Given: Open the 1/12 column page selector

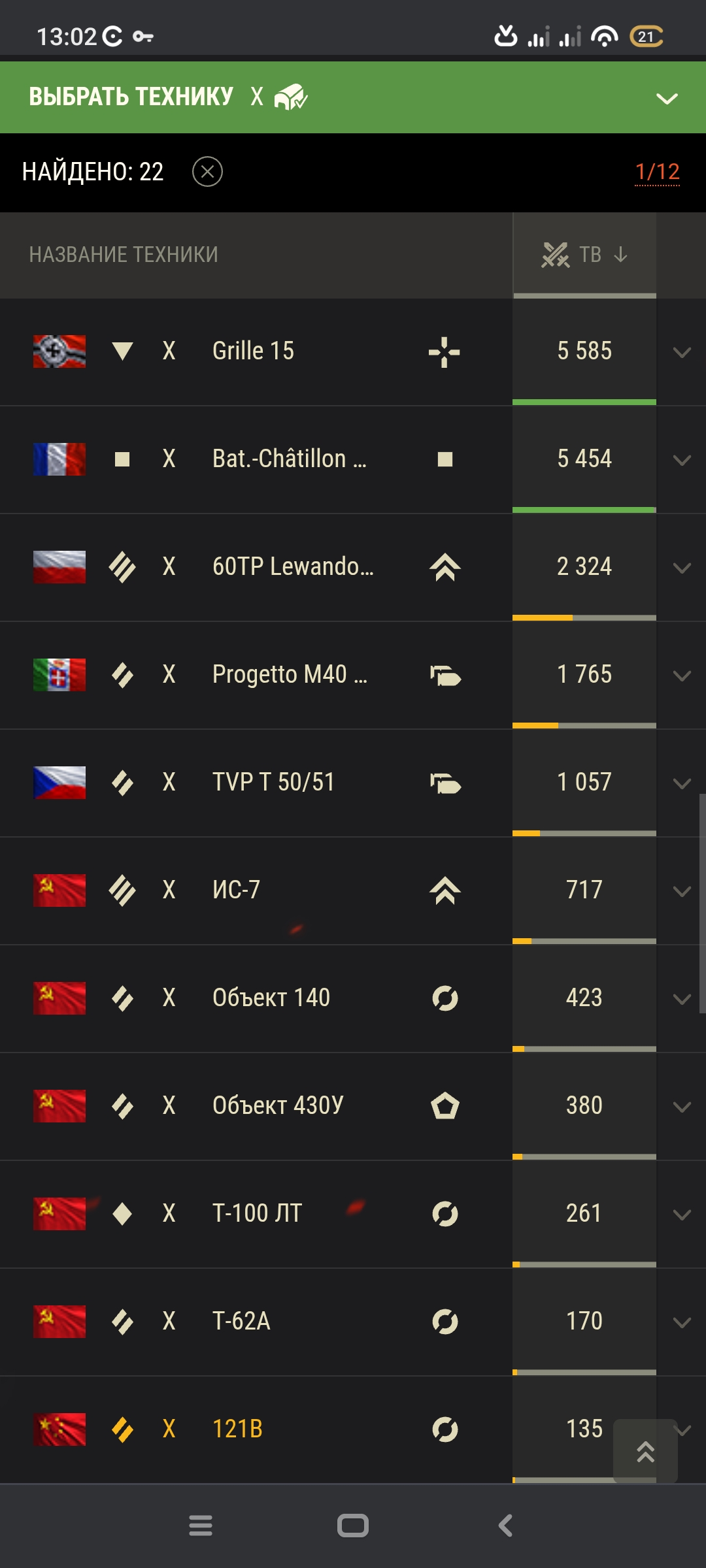Looking at the screenshot, I should tap(657, 172).
